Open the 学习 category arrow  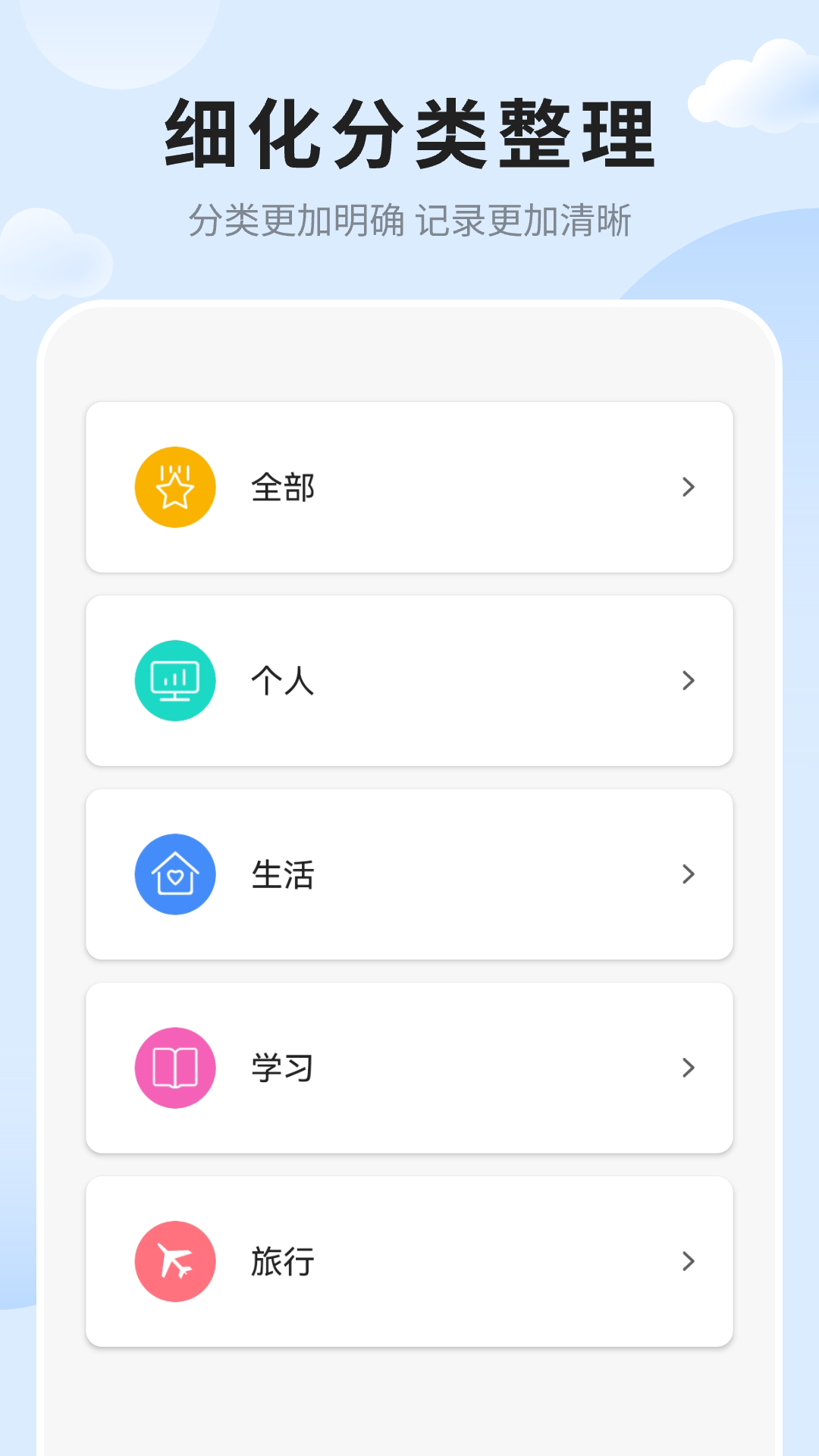pos(688,1068)
